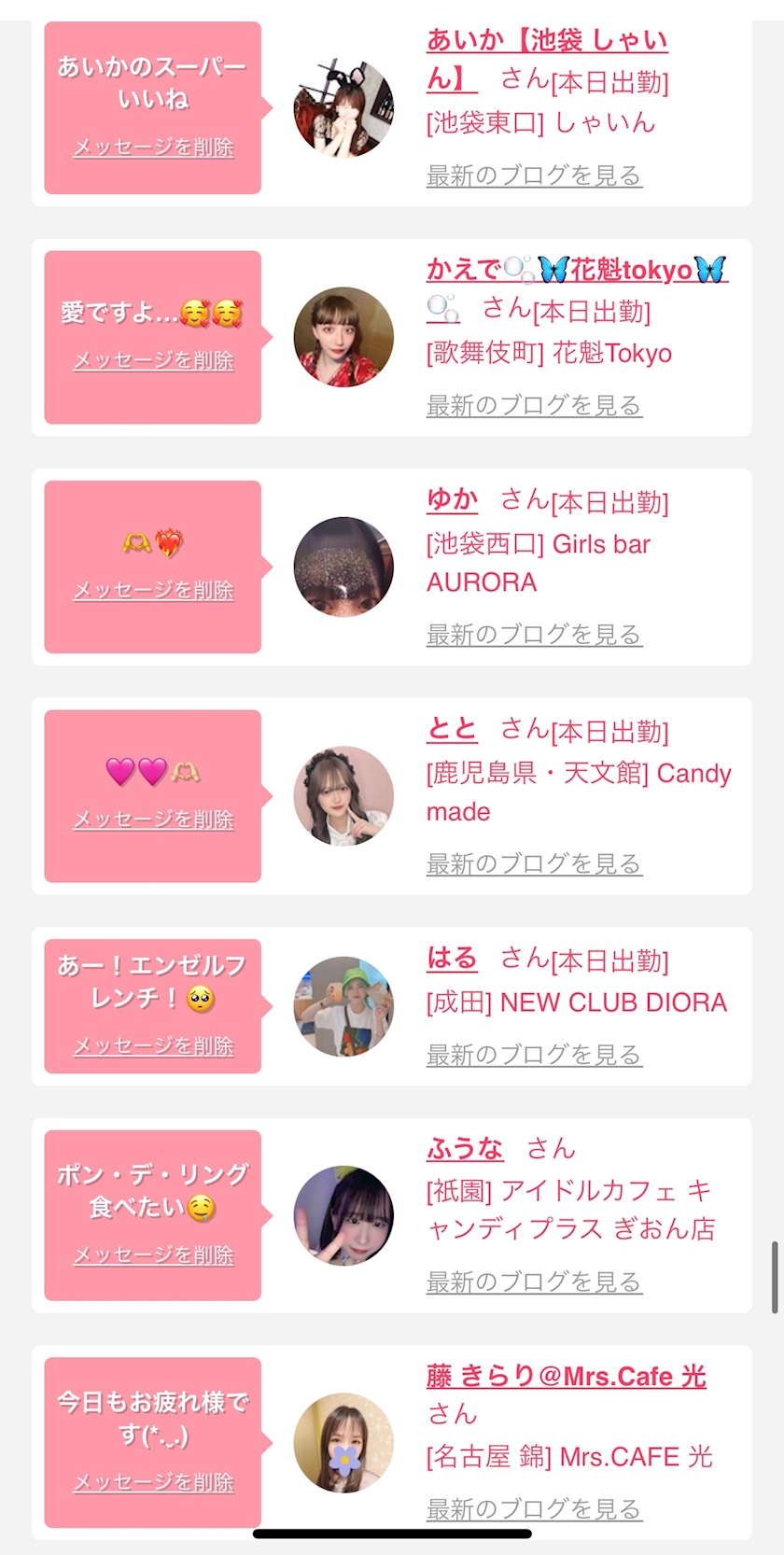Open かえで 花魁tokyo profile link

(x=576, y=270)
